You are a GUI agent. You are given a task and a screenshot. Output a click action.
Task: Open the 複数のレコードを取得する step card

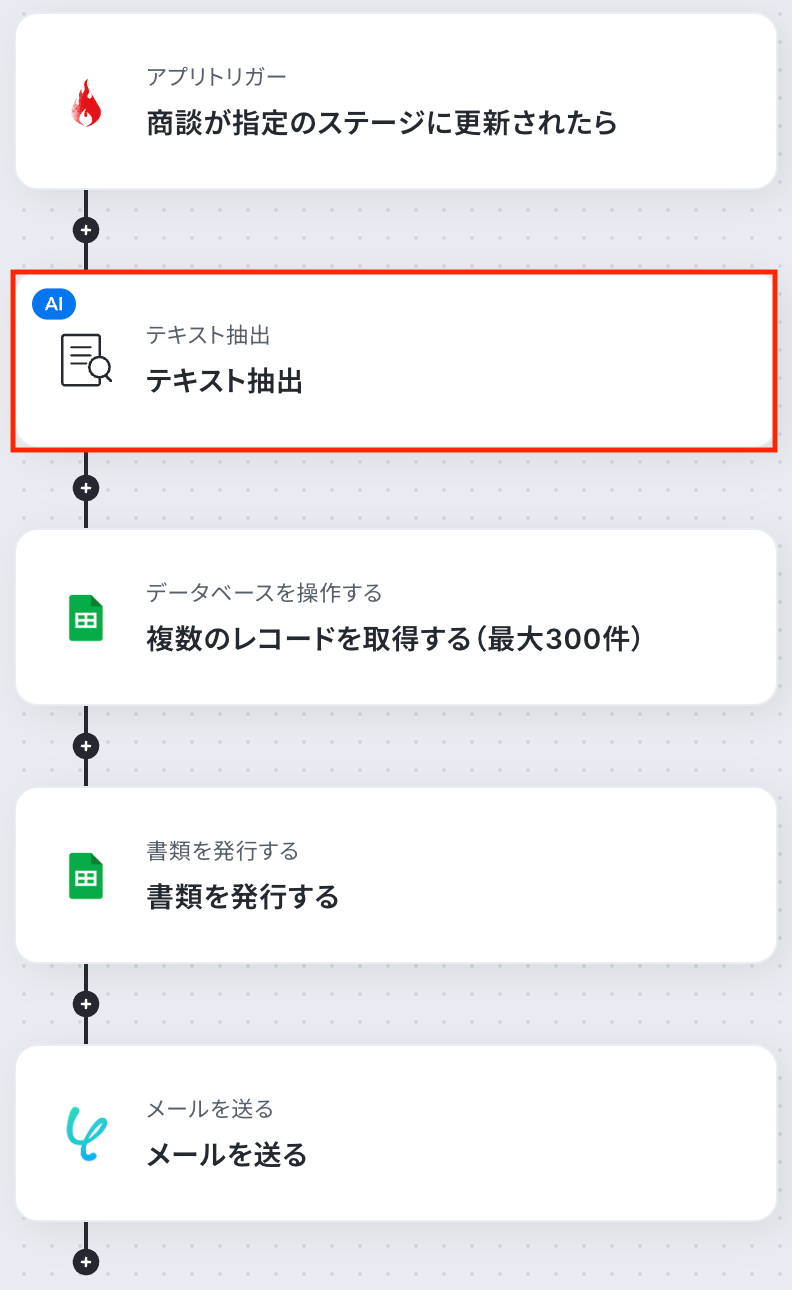[396, 618]
